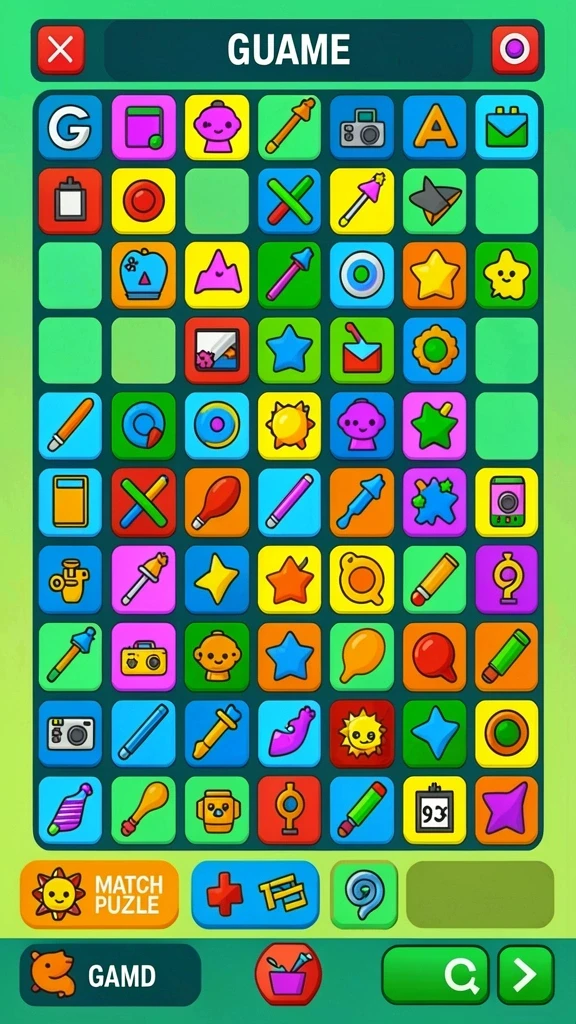Open the Match Puzle button

click(x=99, y=895)
